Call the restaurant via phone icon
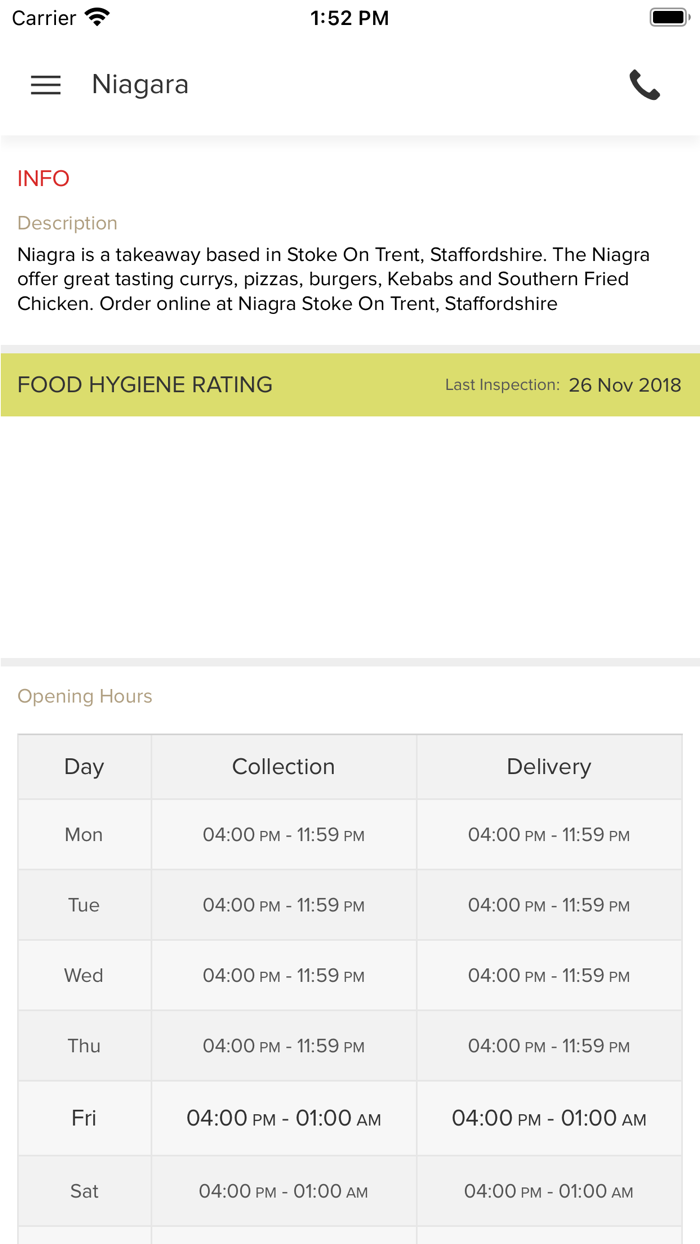Image resolution: width=700 pixels, height=1244 pixels. tap(645, 85)
